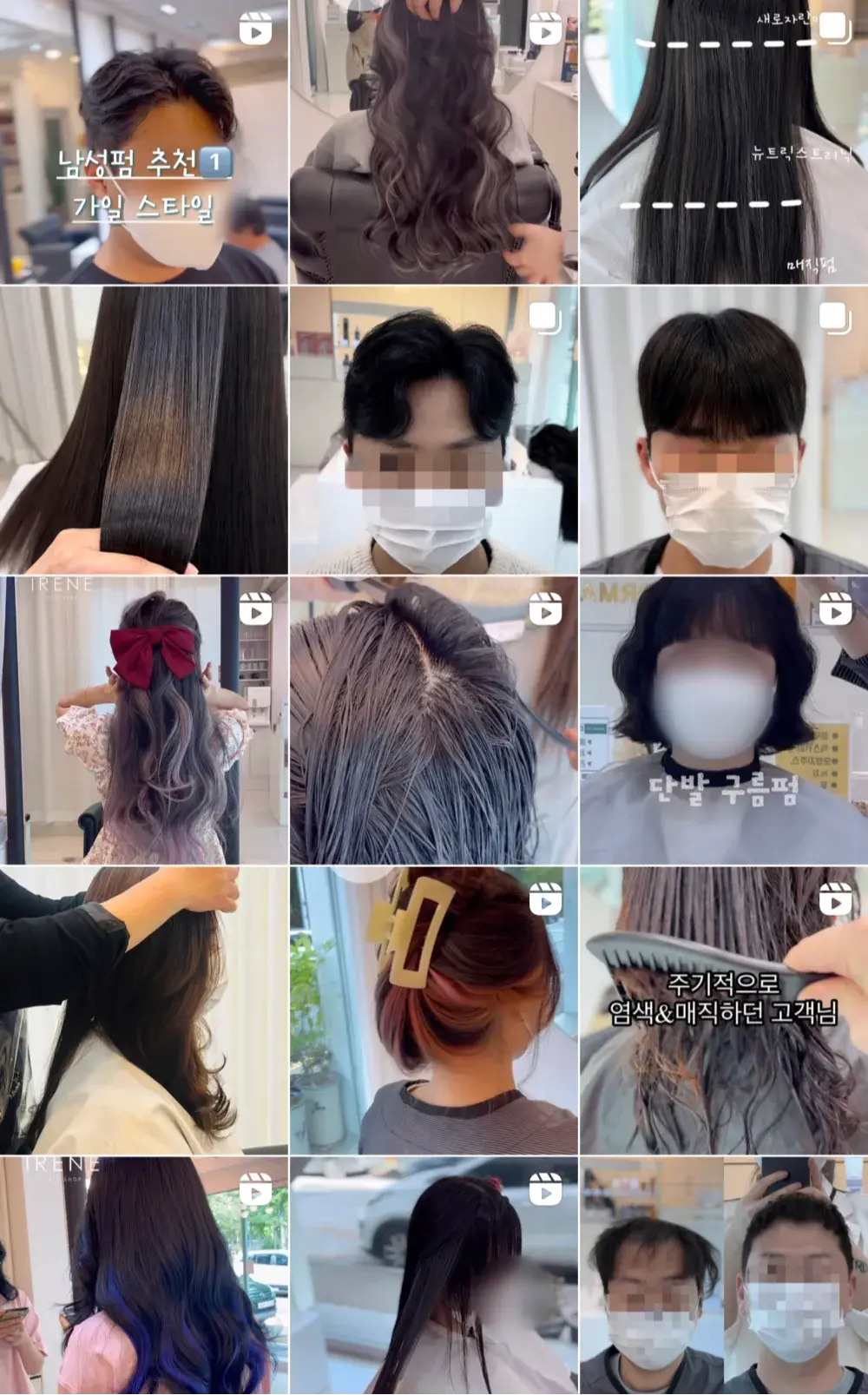Screen dimensions: 868x1395
Task: Open the reel with the red bow hairstyle
Action: click(x=143, y=721)
